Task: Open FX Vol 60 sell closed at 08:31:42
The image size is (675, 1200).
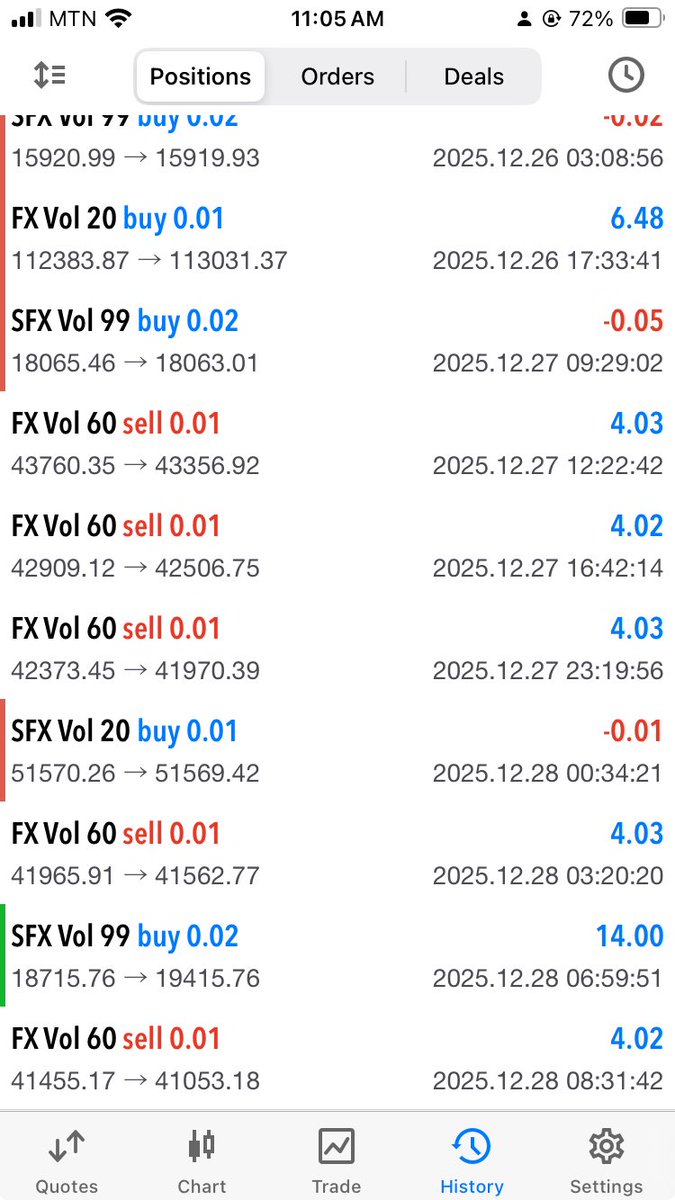Action: tap(337, 1059)
